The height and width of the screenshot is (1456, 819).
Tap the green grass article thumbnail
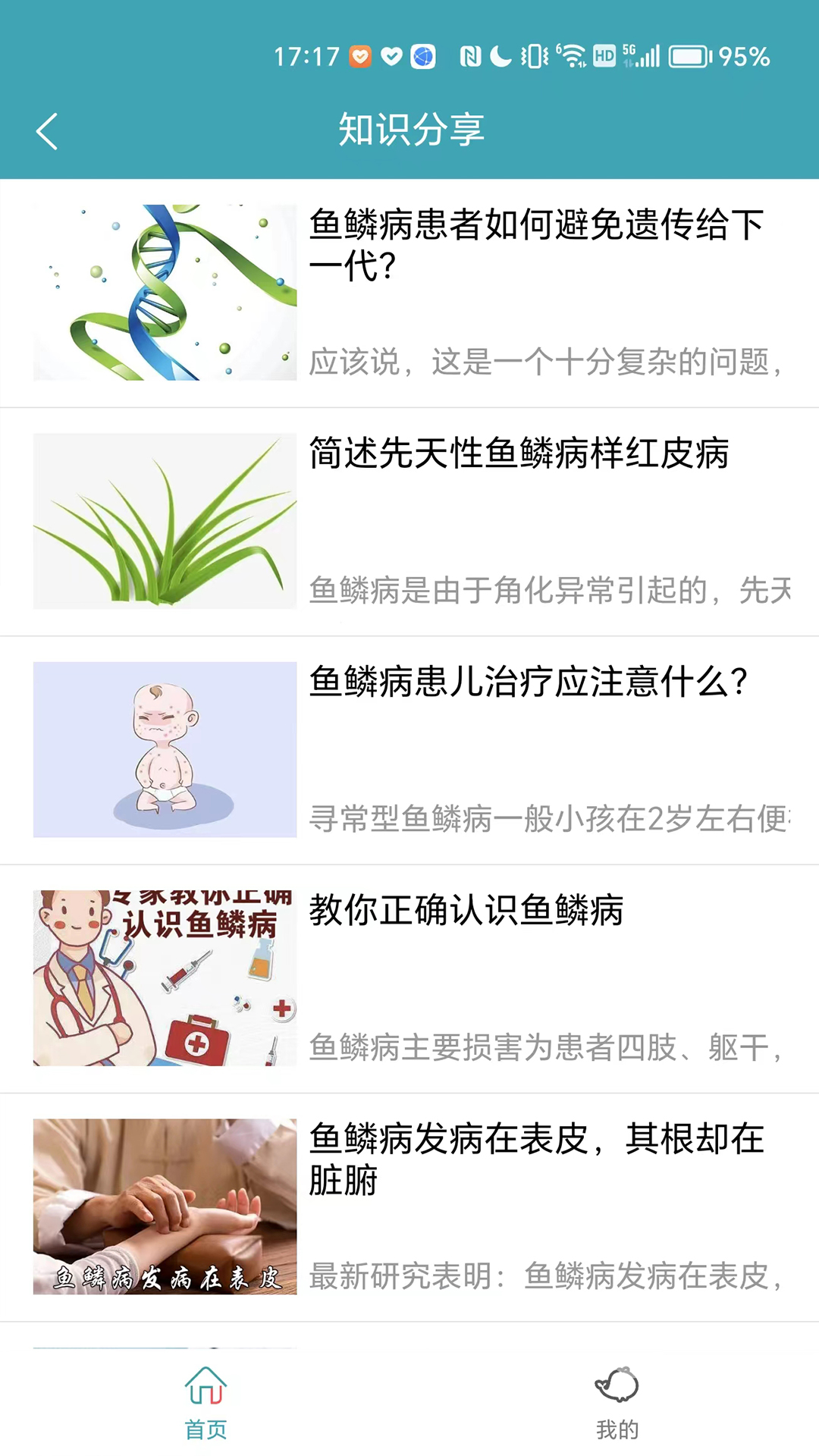(x=164, y=519)
